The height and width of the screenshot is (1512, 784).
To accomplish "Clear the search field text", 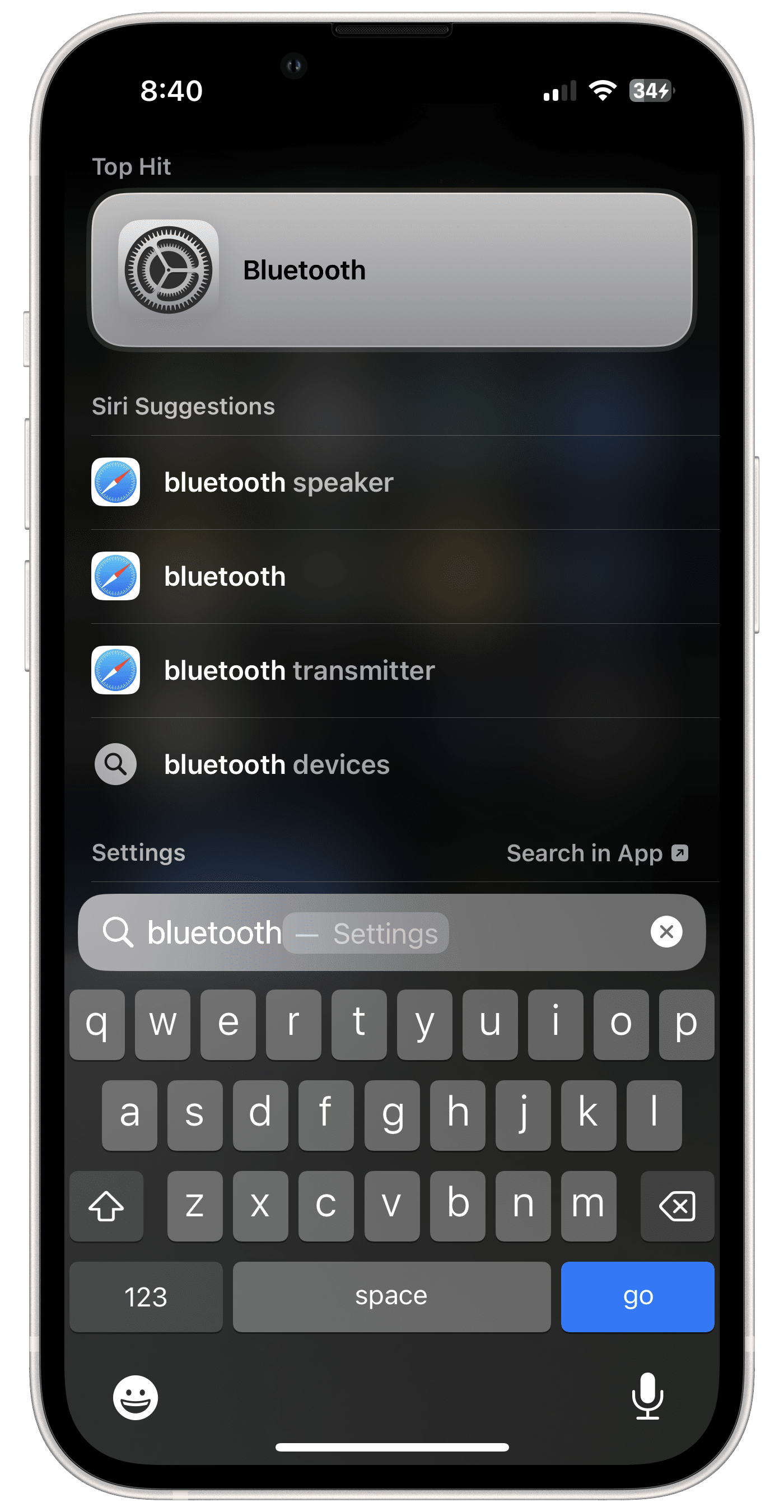I will click(666, 931).
